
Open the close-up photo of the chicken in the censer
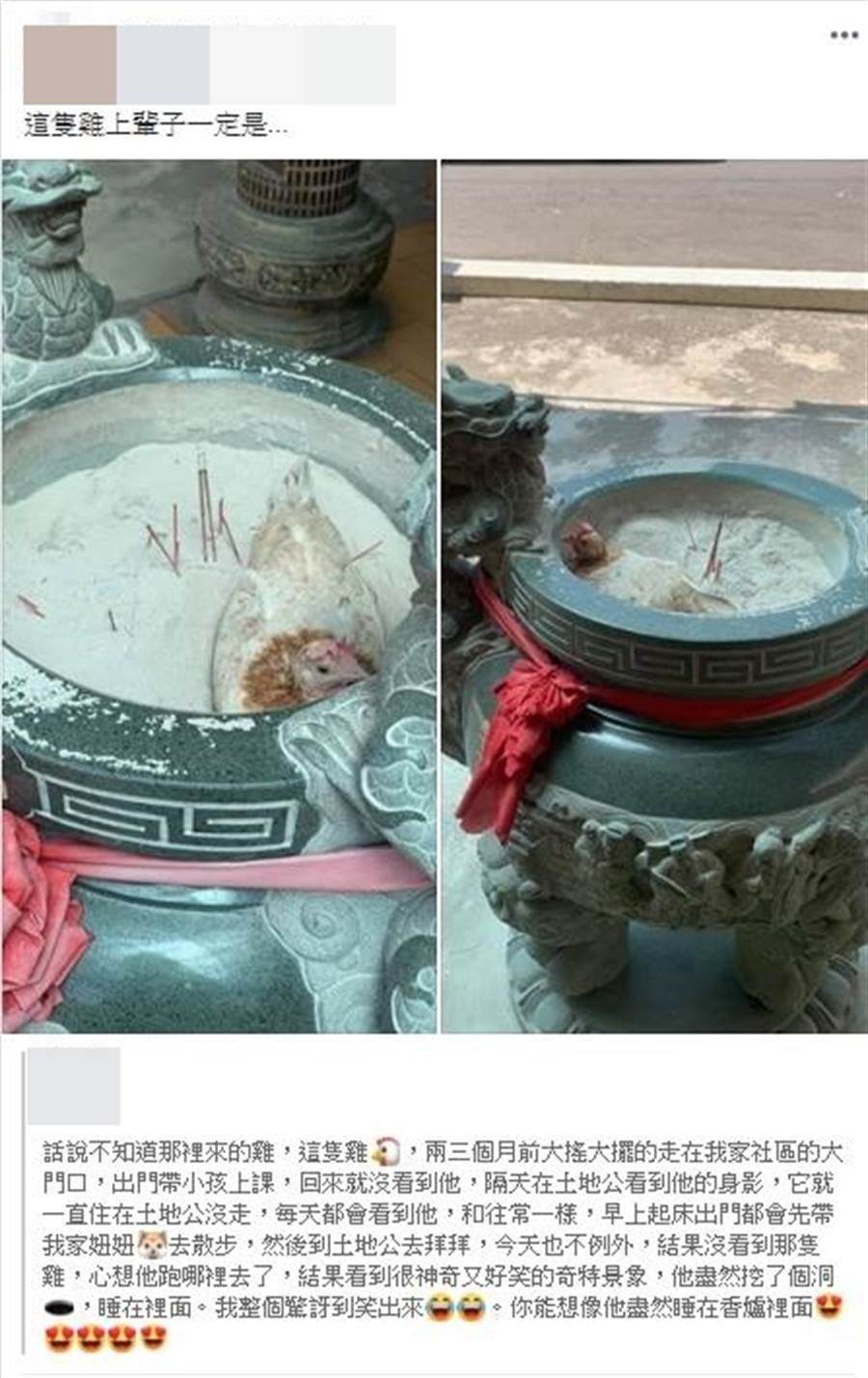tap(218, 595)
